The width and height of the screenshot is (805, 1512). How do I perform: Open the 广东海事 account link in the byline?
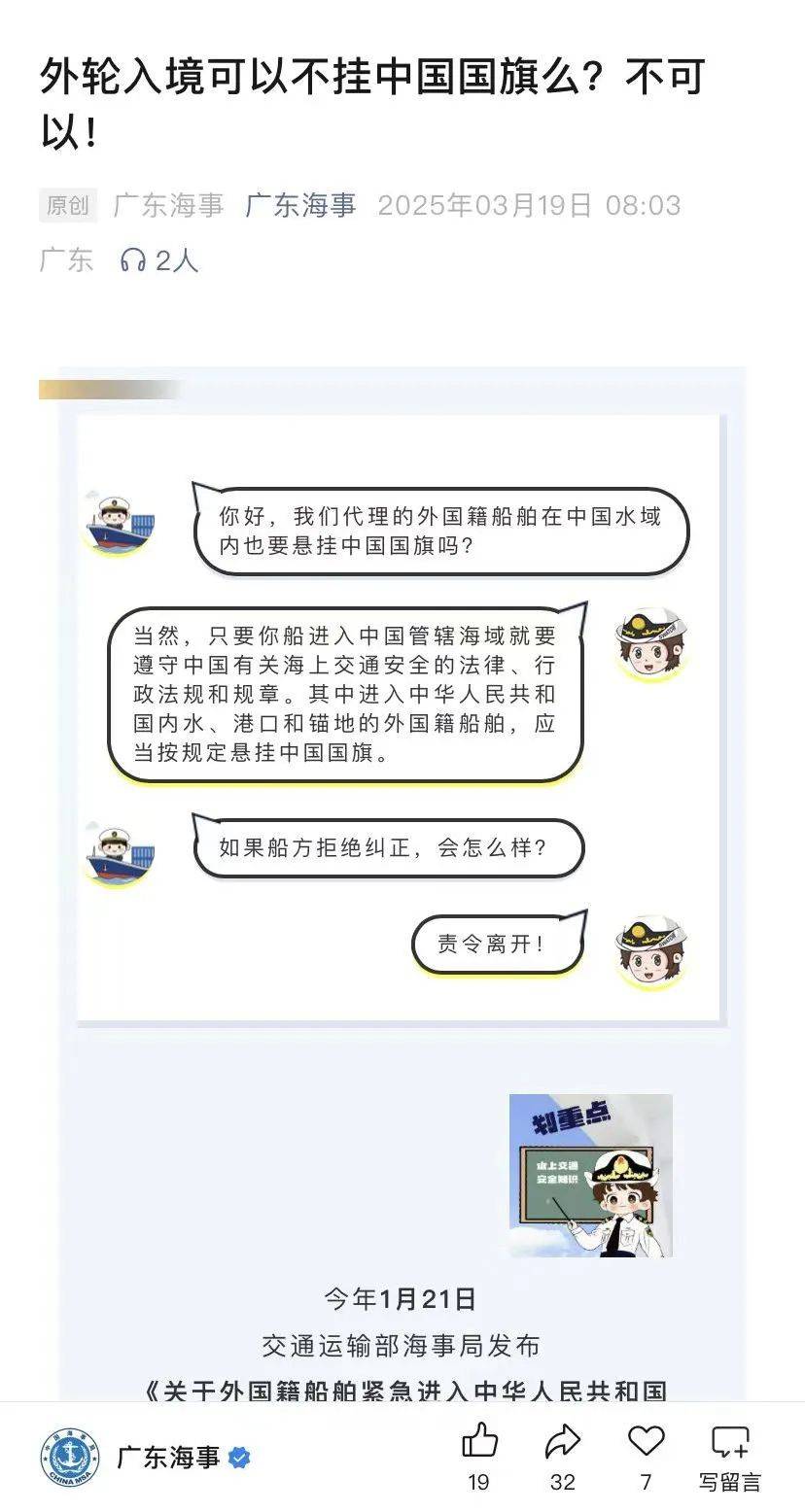tap(300, 205)
